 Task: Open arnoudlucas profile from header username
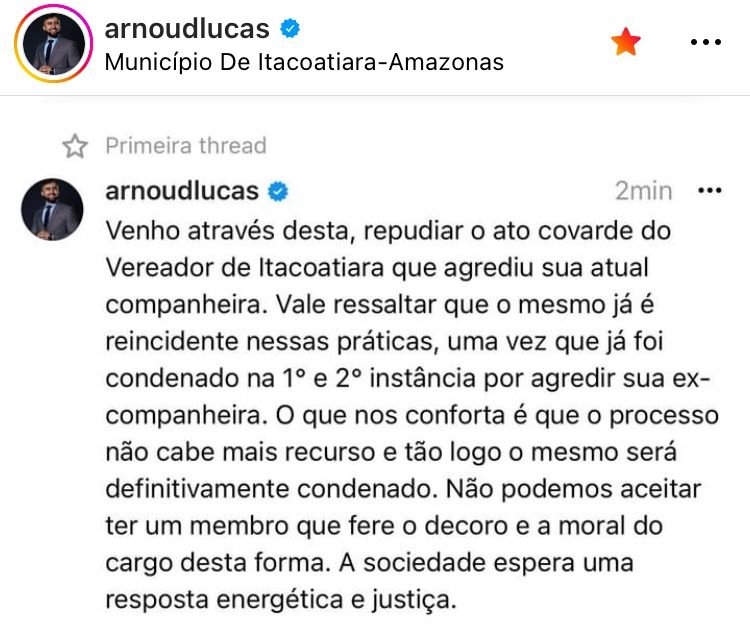[x=187, y=28]
